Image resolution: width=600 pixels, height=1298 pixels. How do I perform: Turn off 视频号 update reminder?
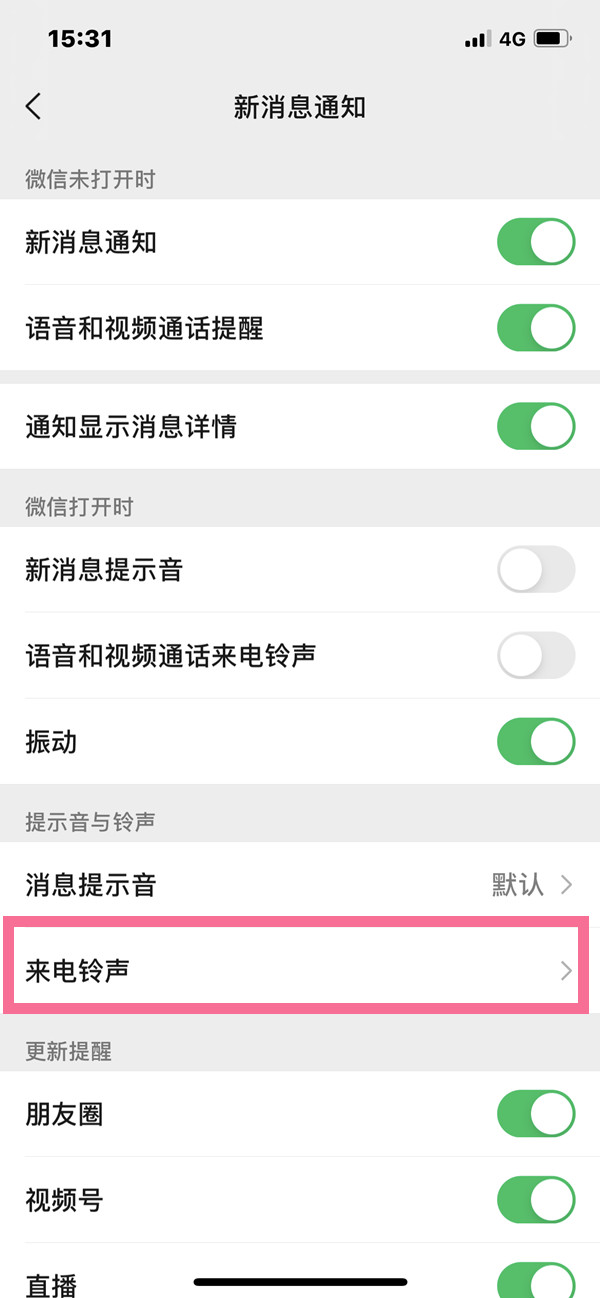coord(536,1200)
